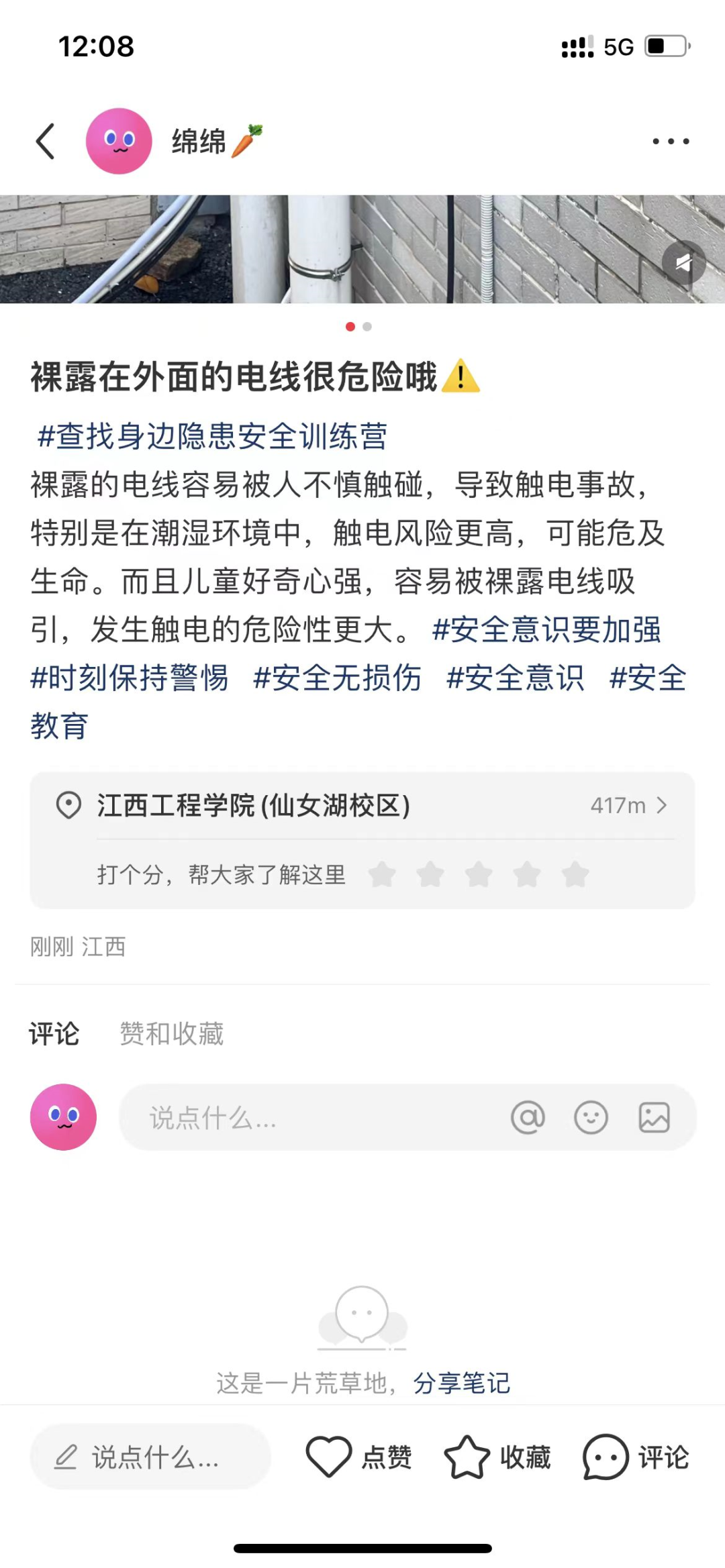The width and height of the screenshot is (725, 1568).
Task: Open 绵绵's profile from the avatar
Action: (119, 141)
